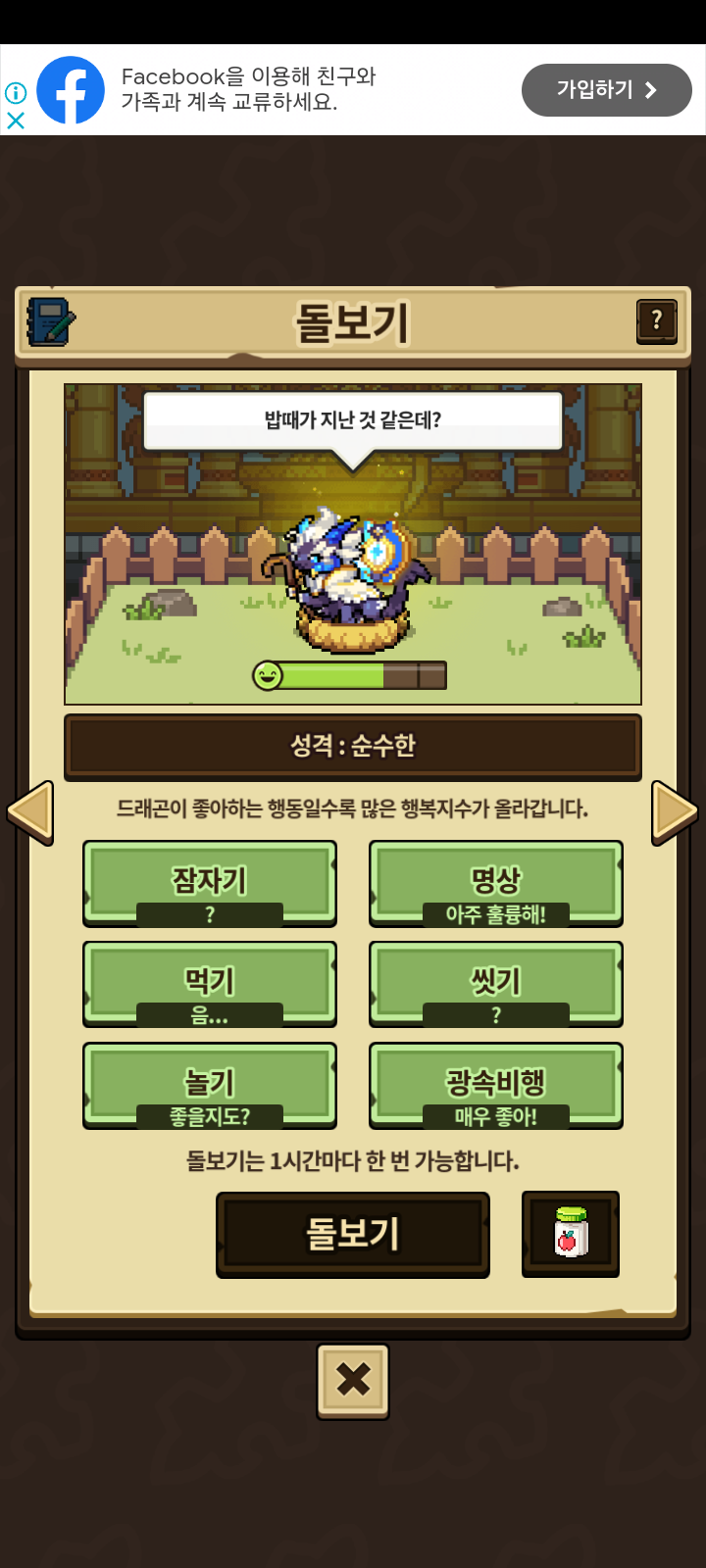Pick the 놀기 action
This screenshot has width=706, height=1568.
(210, 1086)
